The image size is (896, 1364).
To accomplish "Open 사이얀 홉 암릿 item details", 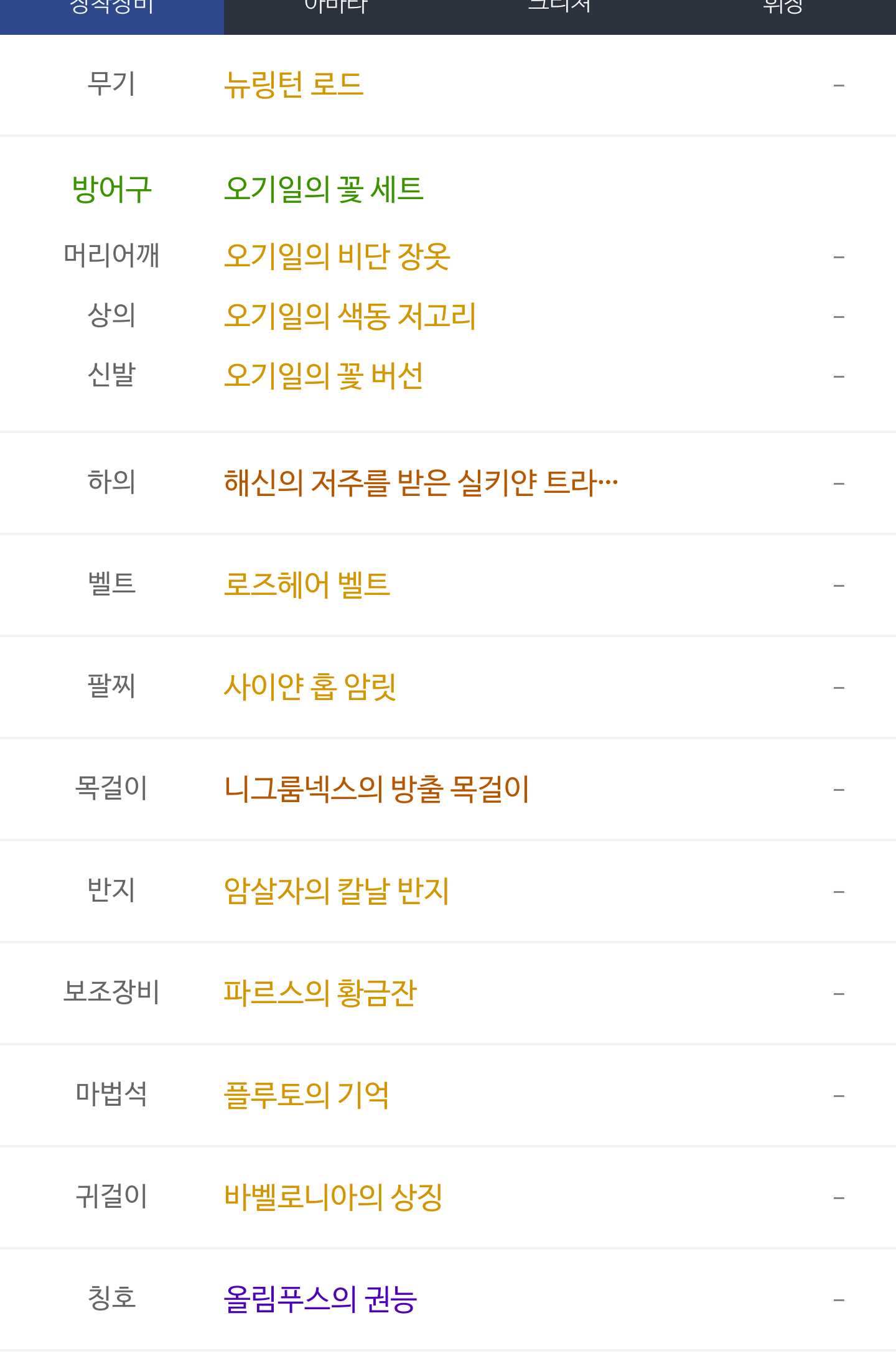I will (x=310, y=687).
